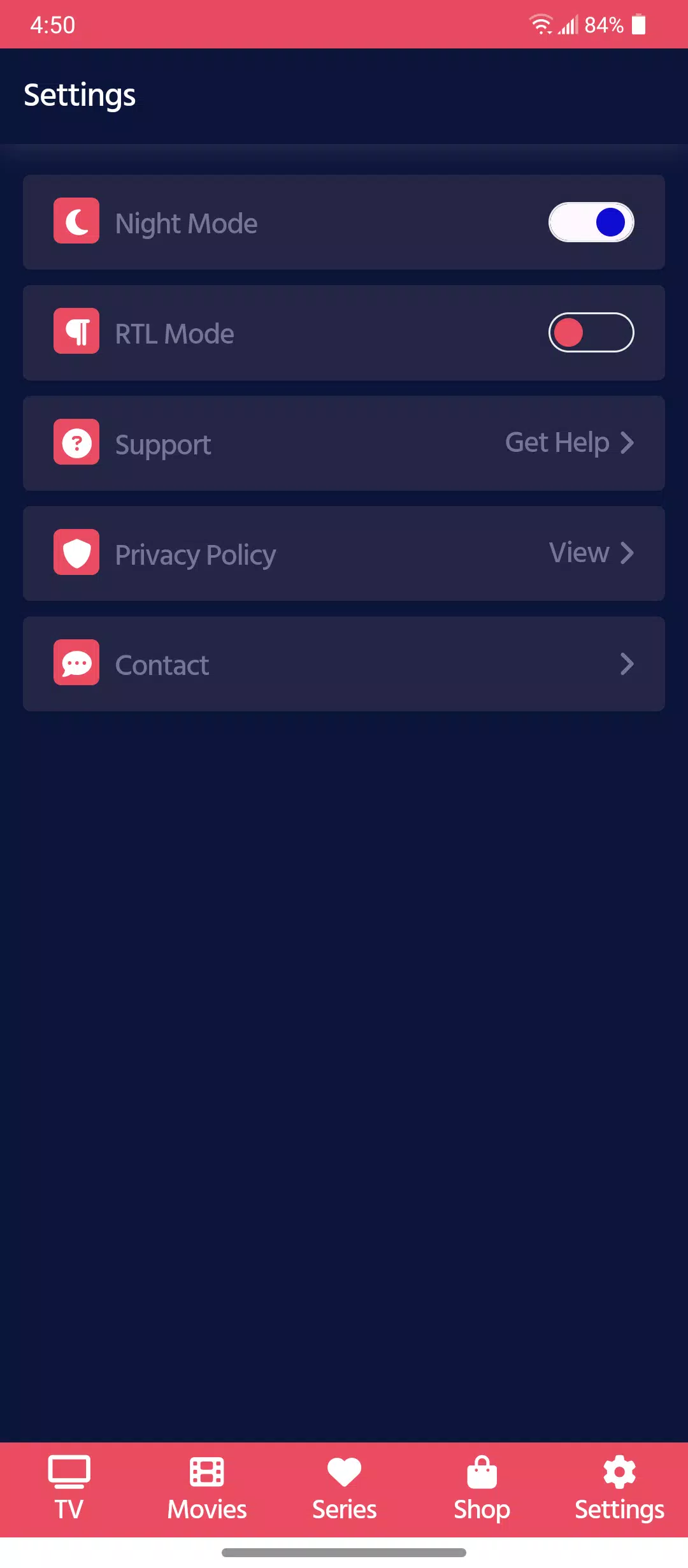This screenshot has width=688, height=1568.
Task: Turn off the Night Mode switch
Action: point(591,222)
